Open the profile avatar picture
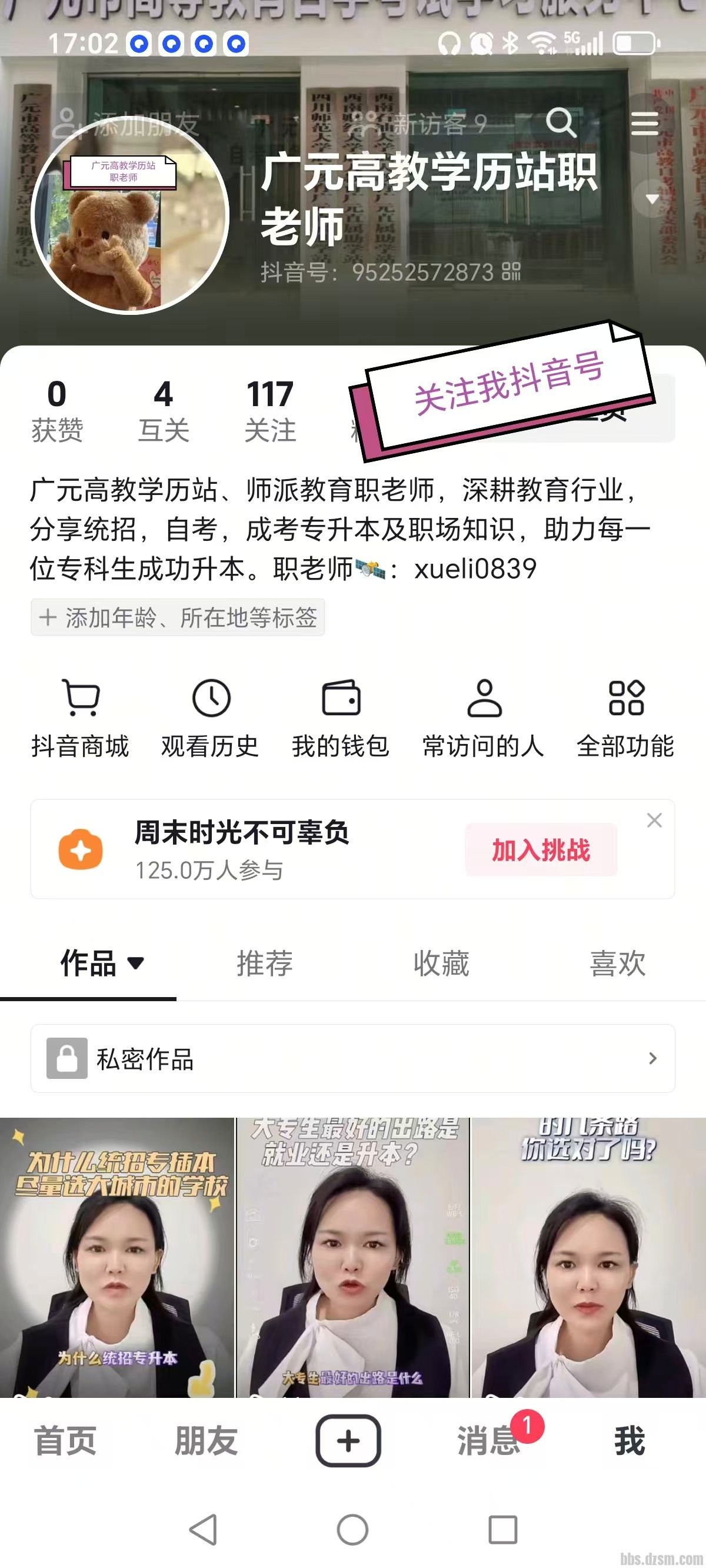This screenshot has width=706, height=1568. click(x=129, y=216)
